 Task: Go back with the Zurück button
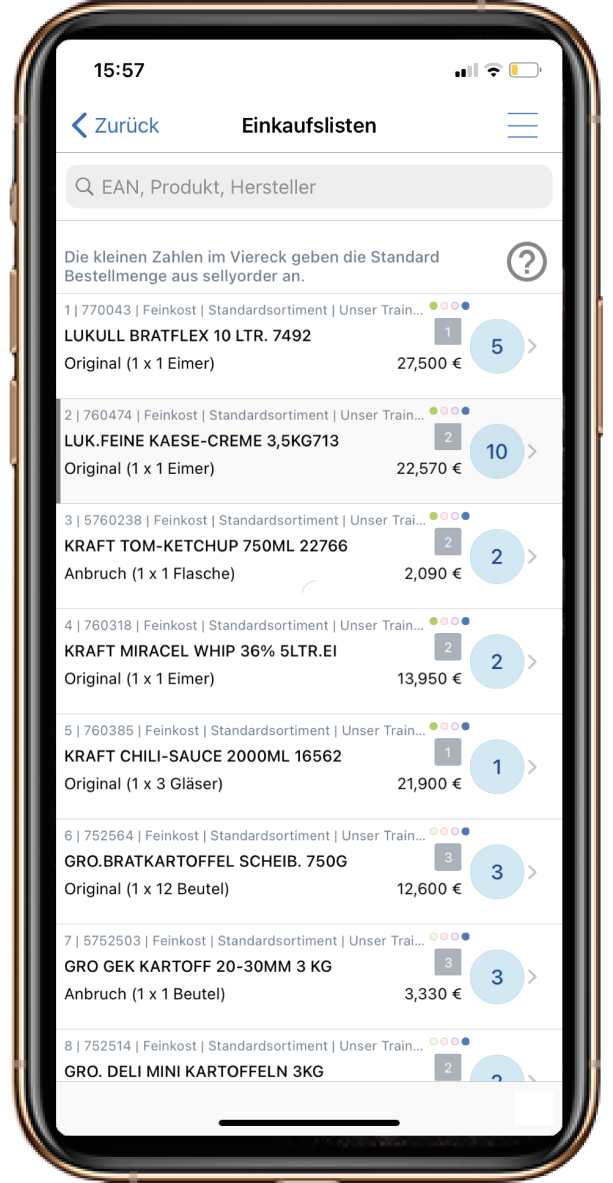(115, 126)
